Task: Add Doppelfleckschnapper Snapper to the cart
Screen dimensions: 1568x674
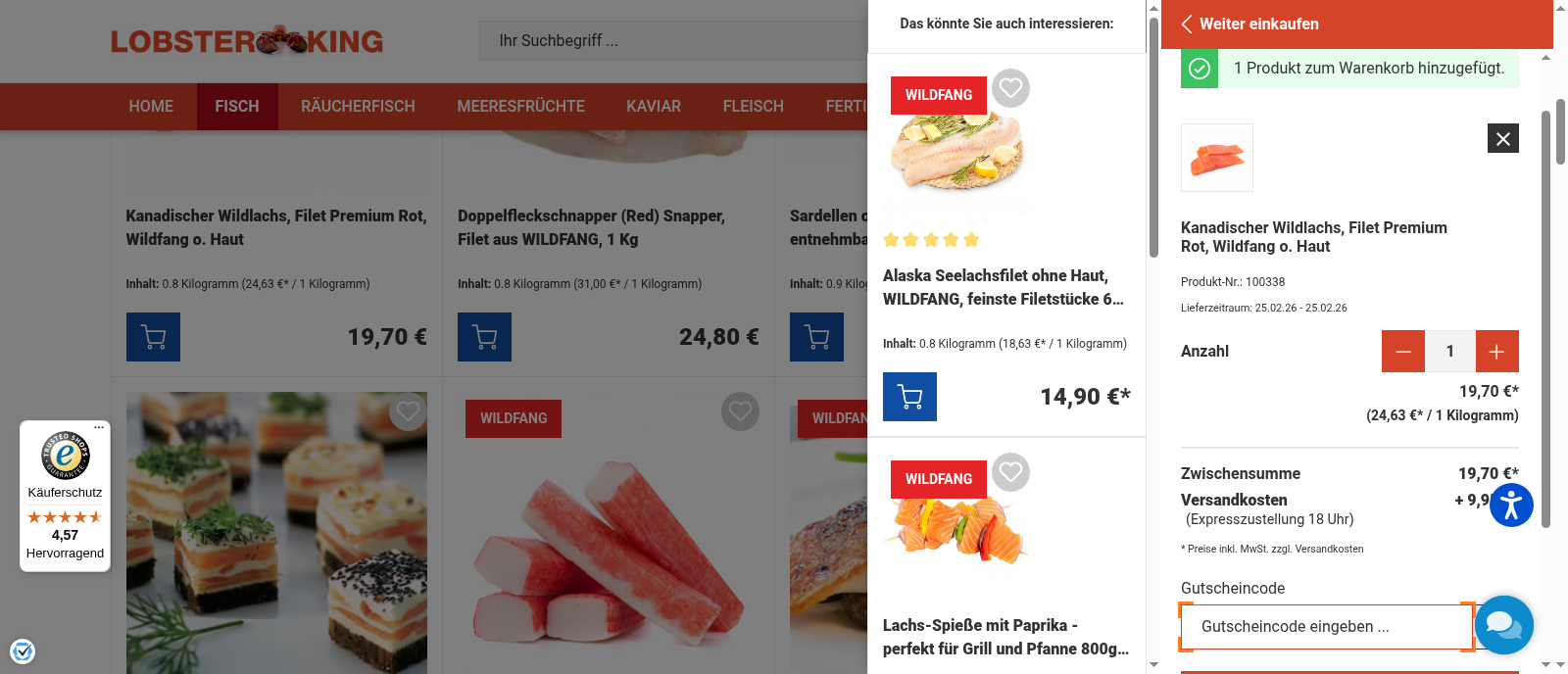Action: [x=484, y=337]
